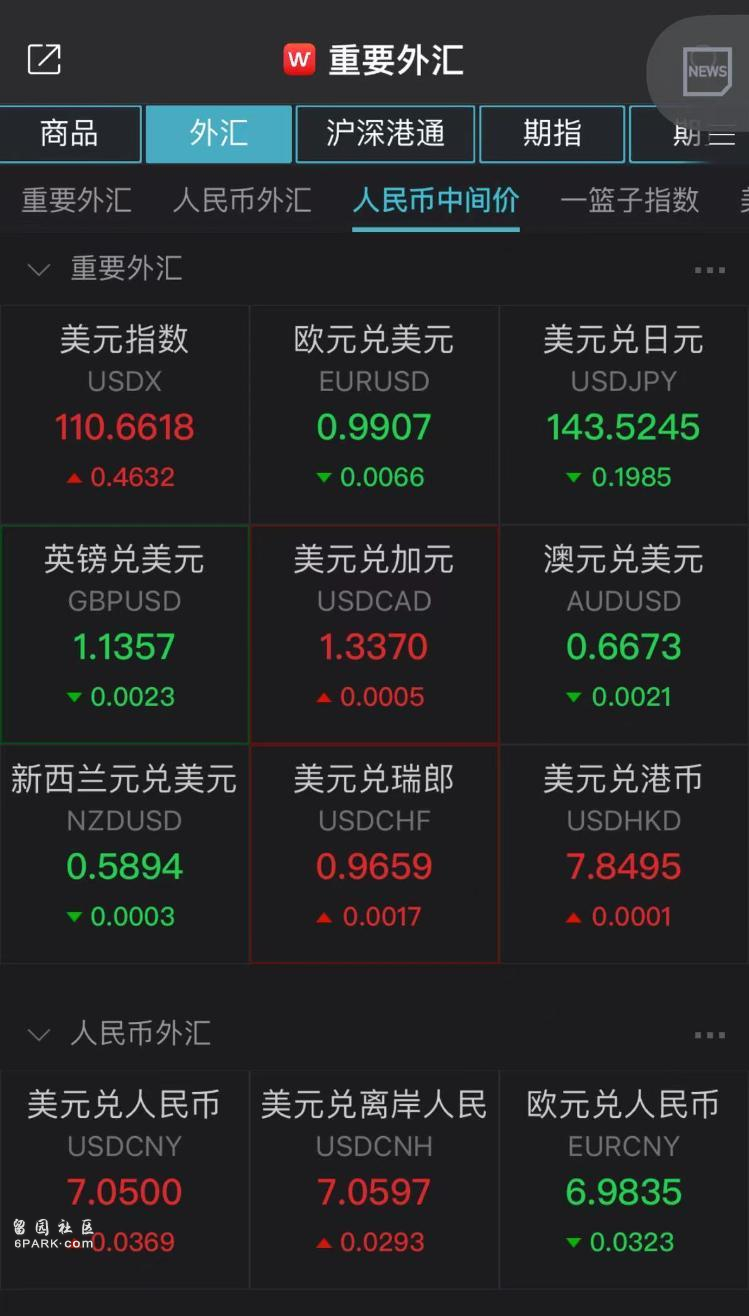Open the EURCNY 欧元兑人民币 quote

tap(624, 1180)
